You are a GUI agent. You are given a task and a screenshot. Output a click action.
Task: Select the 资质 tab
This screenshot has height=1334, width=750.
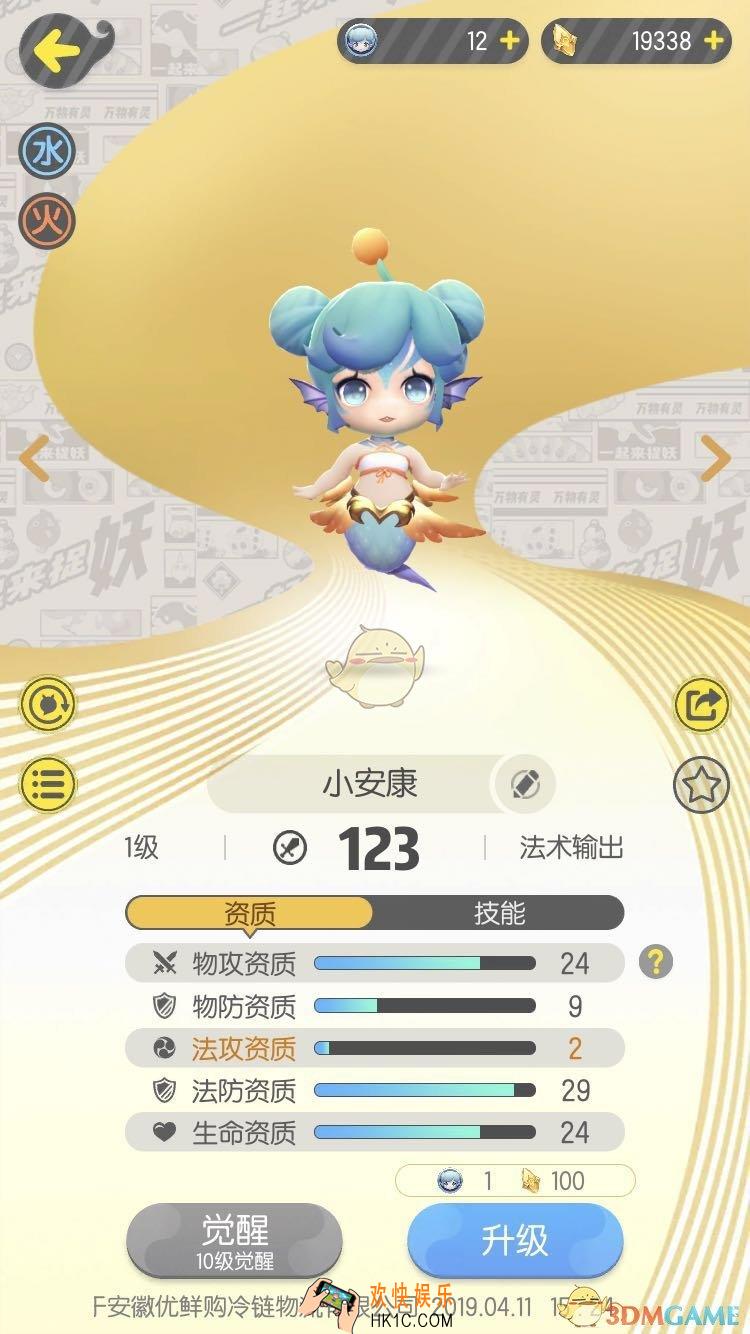250,913
